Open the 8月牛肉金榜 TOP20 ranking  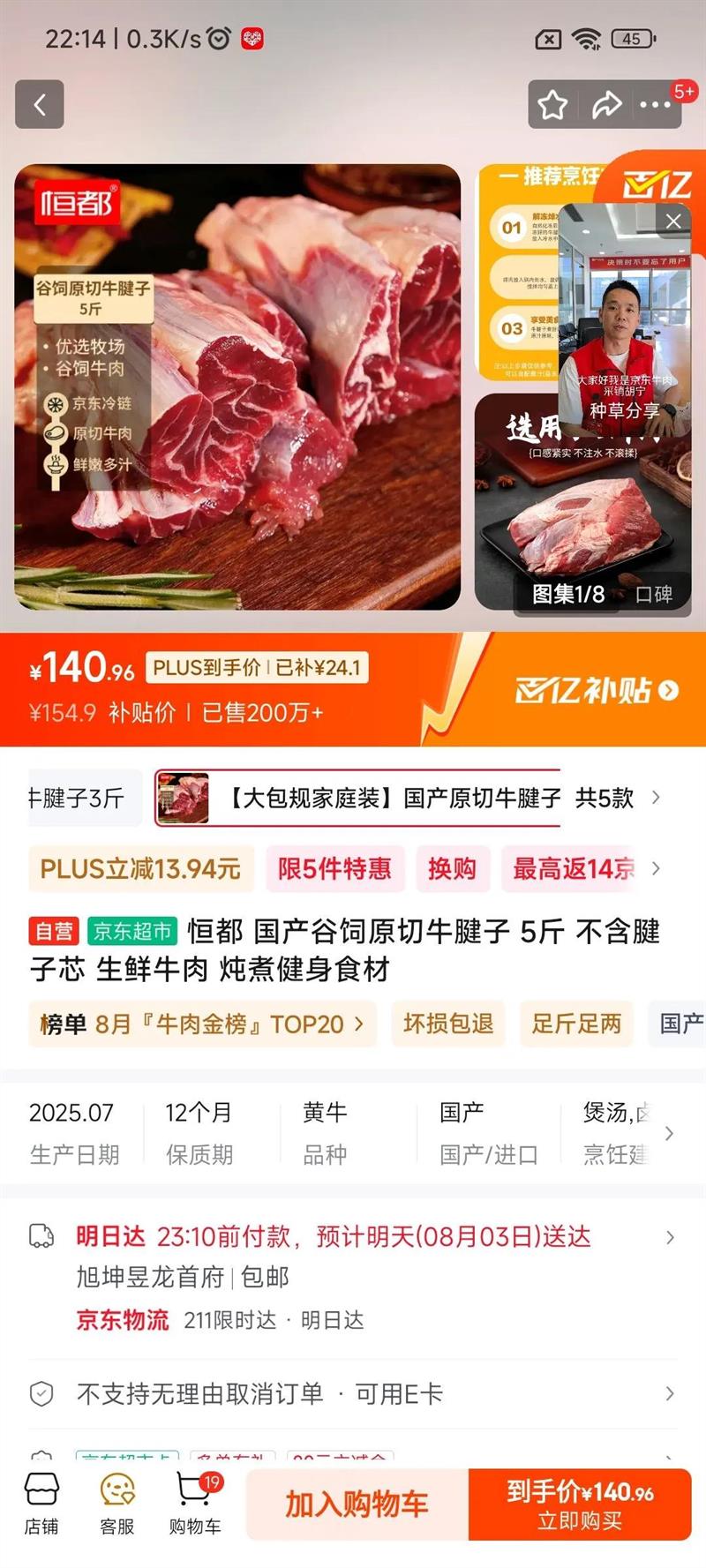click(203, 1024)
